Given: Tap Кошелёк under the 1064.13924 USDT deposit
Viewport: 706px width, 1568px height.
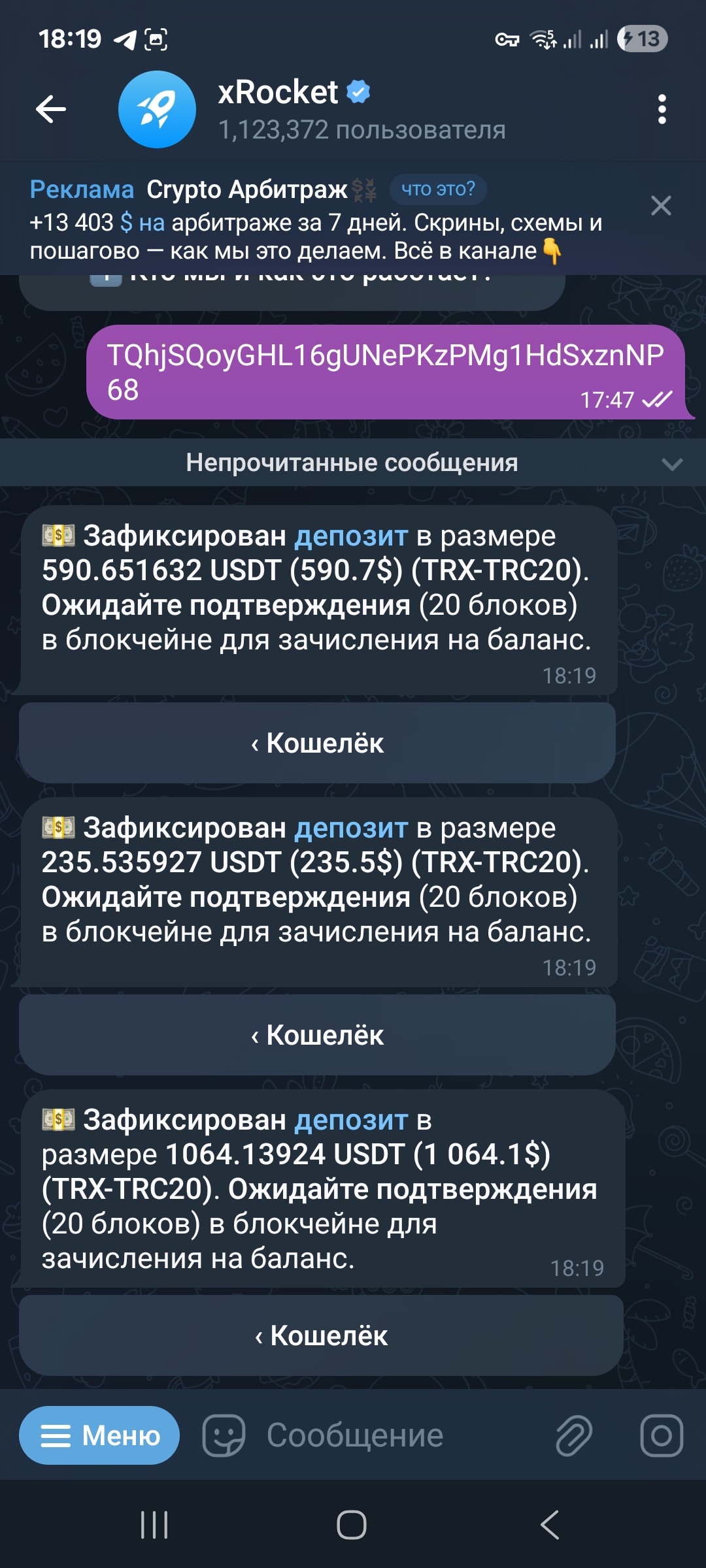Looking at the screenshot, I should coord(320,1335).
